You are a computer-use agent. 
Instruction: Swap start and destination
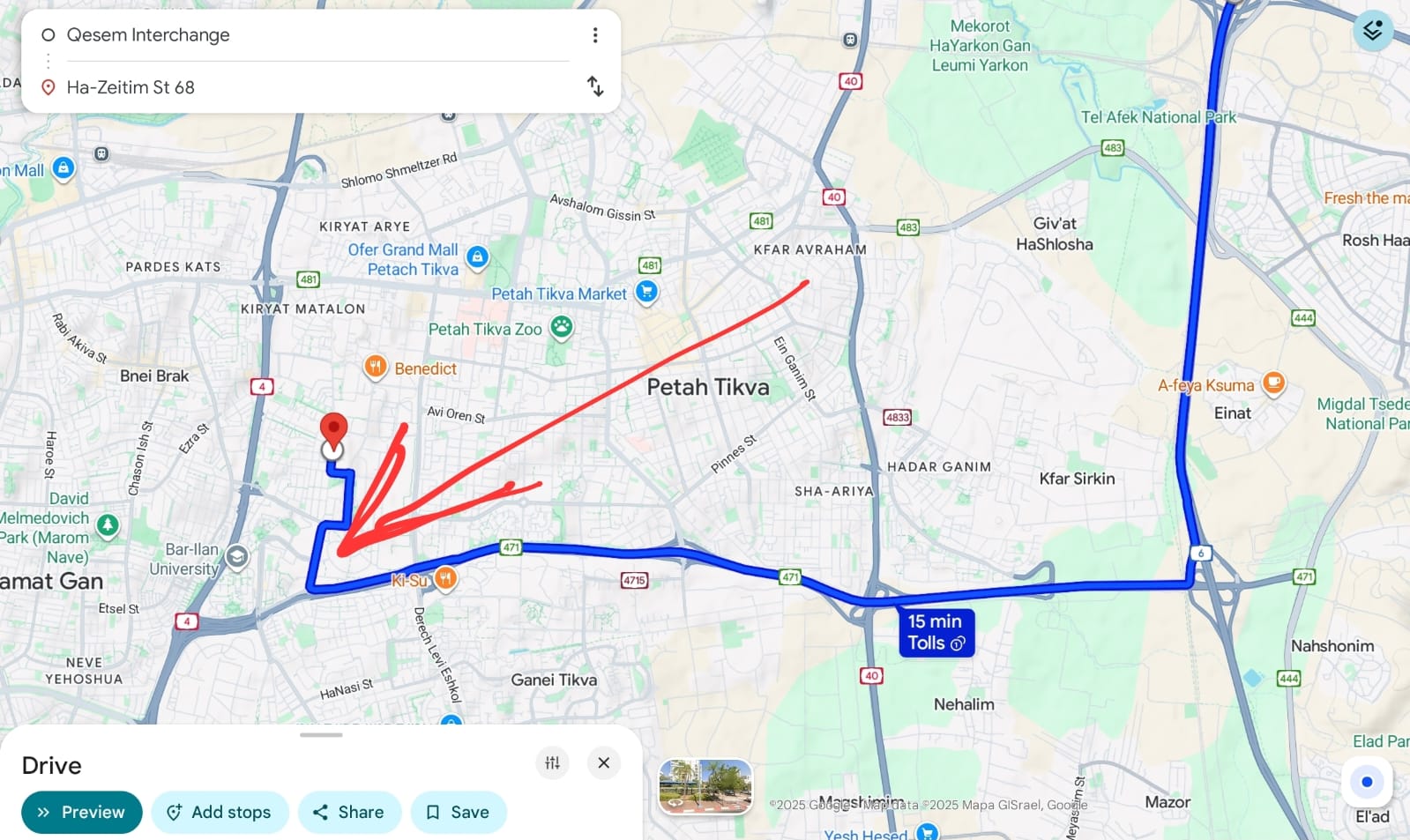click(595, 86)
